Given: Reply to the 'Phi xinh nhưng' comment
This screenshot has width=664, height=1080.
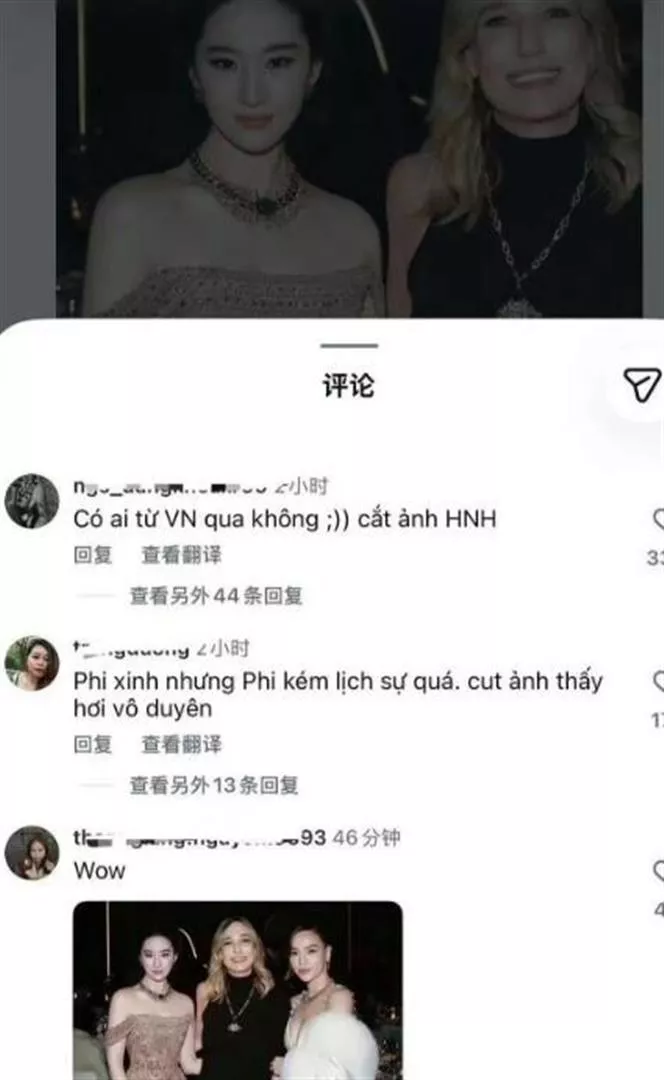Looking at the screenshot, I should (x=93, y=744).
